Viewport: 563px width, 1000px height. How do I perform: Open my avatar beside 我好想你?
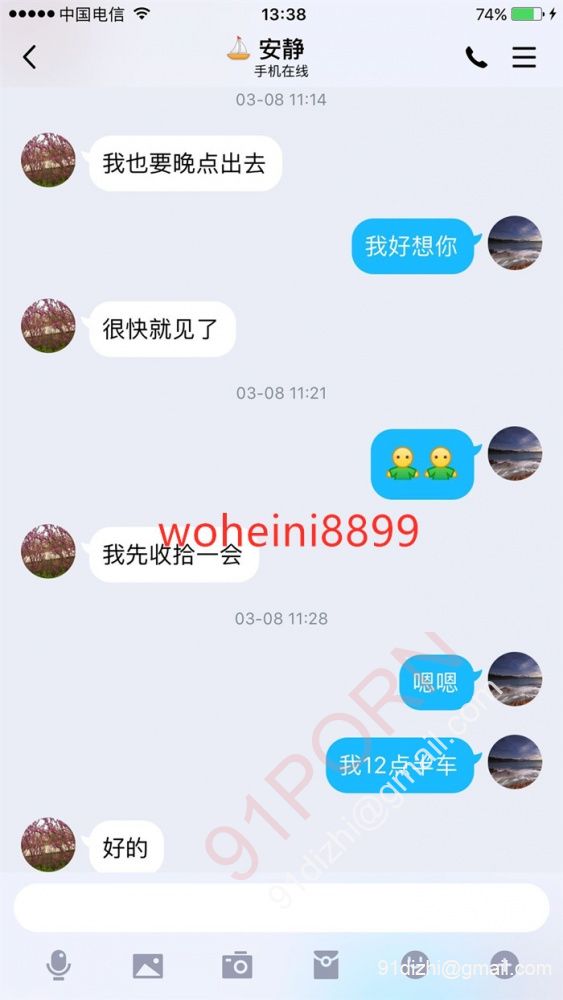click(515, 242)
